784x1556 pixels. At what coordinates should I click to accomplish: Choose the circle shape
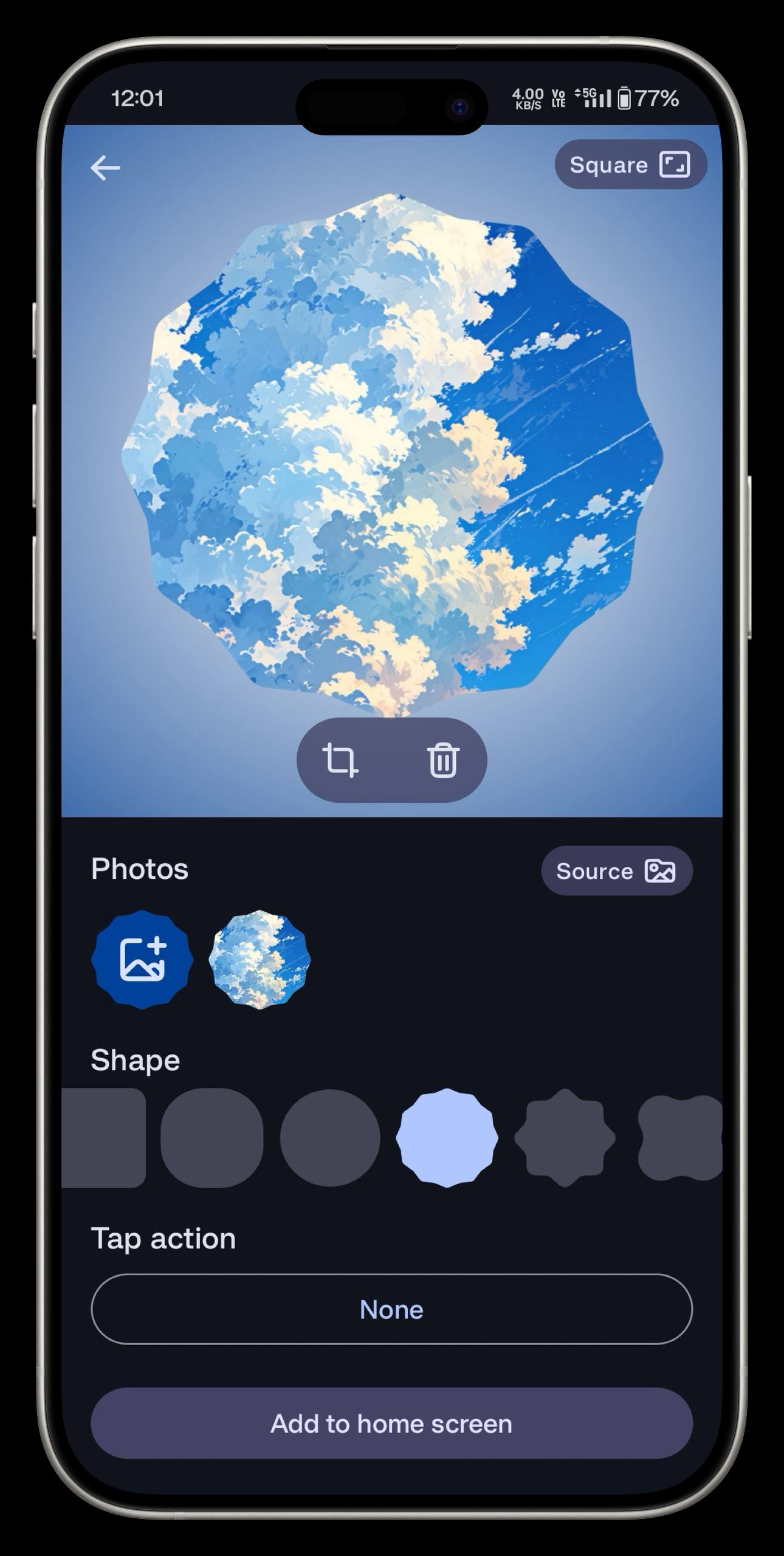click(x=330, y=1138)
